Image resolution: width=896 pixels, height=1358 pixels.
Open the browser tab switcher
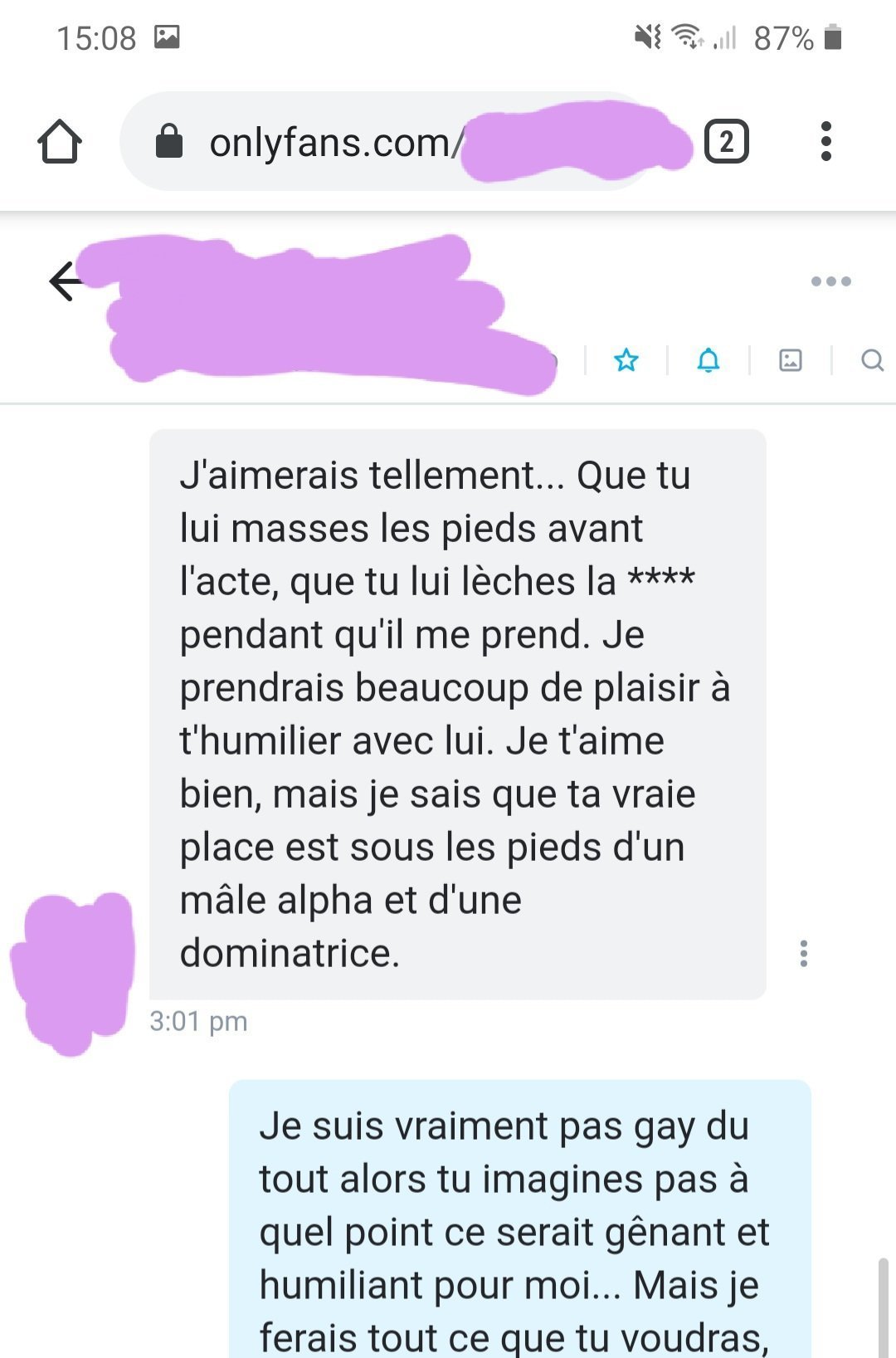pyautogui.click(x=726, y=142)
